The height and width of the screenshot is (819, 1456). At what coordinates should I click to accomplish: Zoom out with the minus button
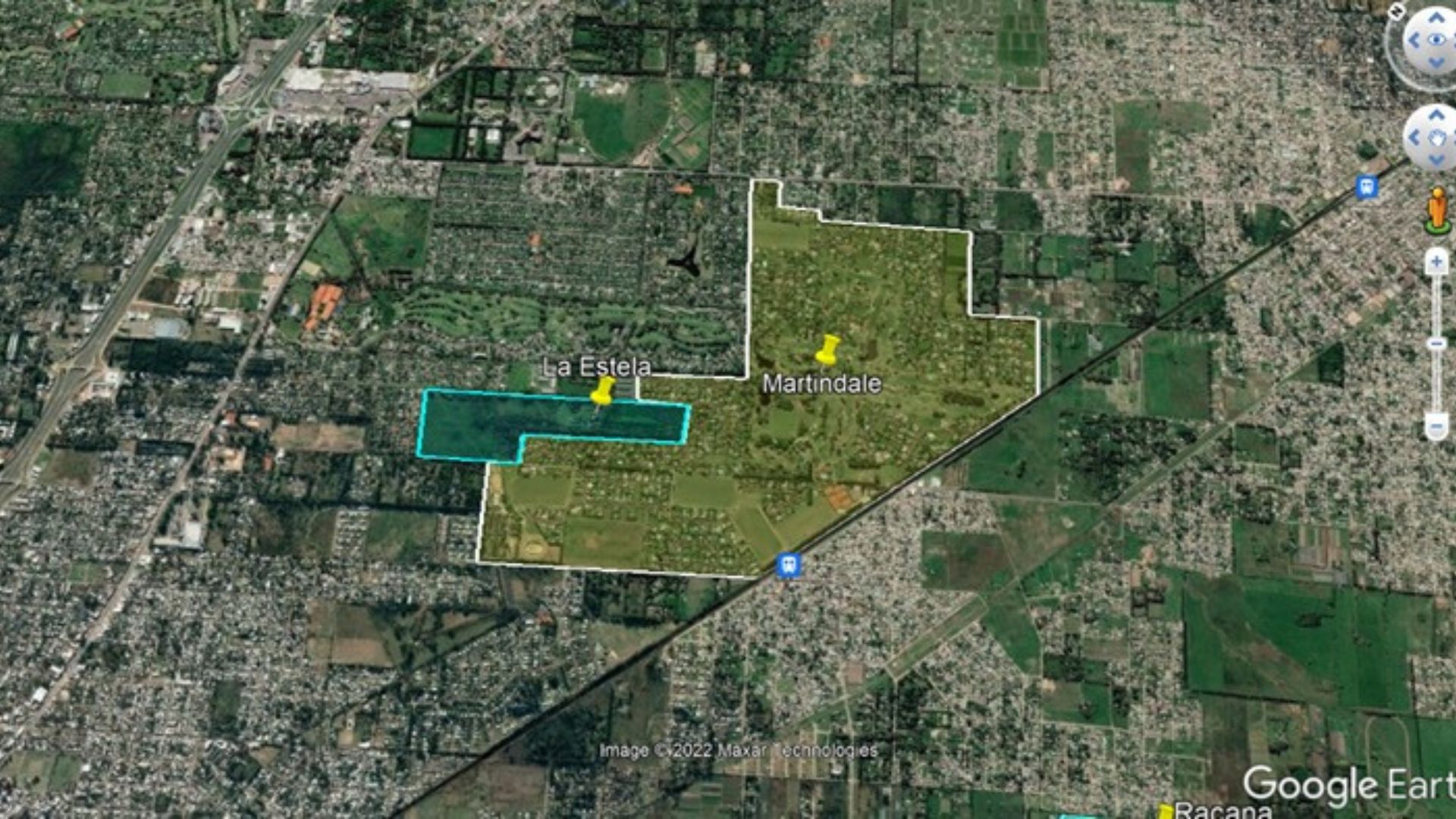pos(1436,425)
